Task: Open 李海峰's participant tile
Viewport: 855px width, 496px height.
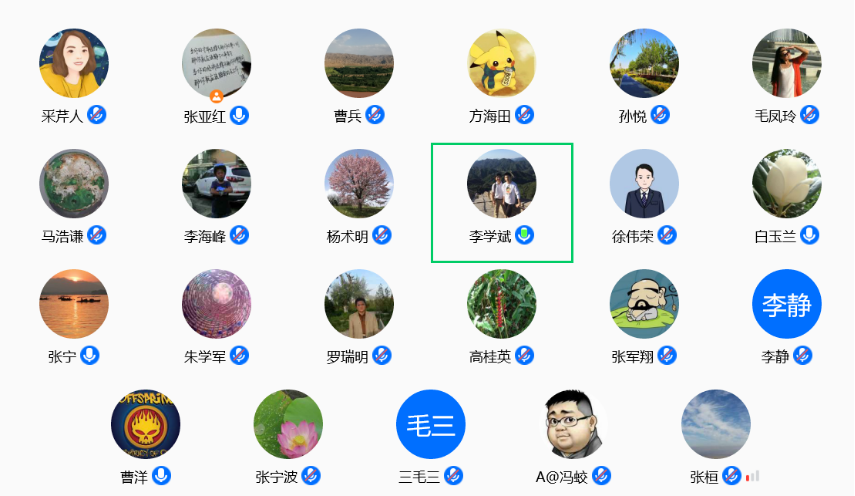Action: (216, 184)
